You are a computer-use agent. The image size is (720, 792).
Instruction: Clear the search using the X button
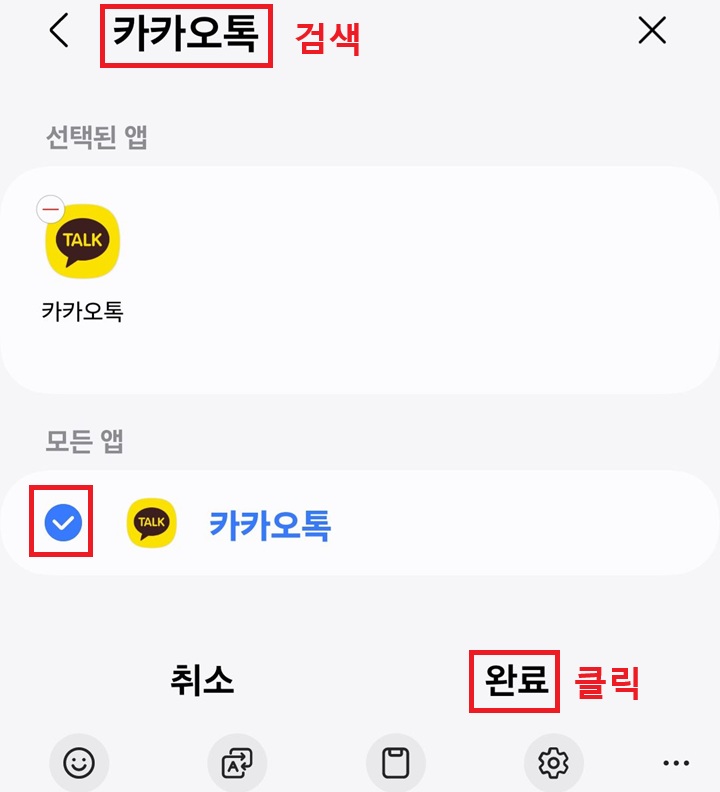tap(652, 31)
